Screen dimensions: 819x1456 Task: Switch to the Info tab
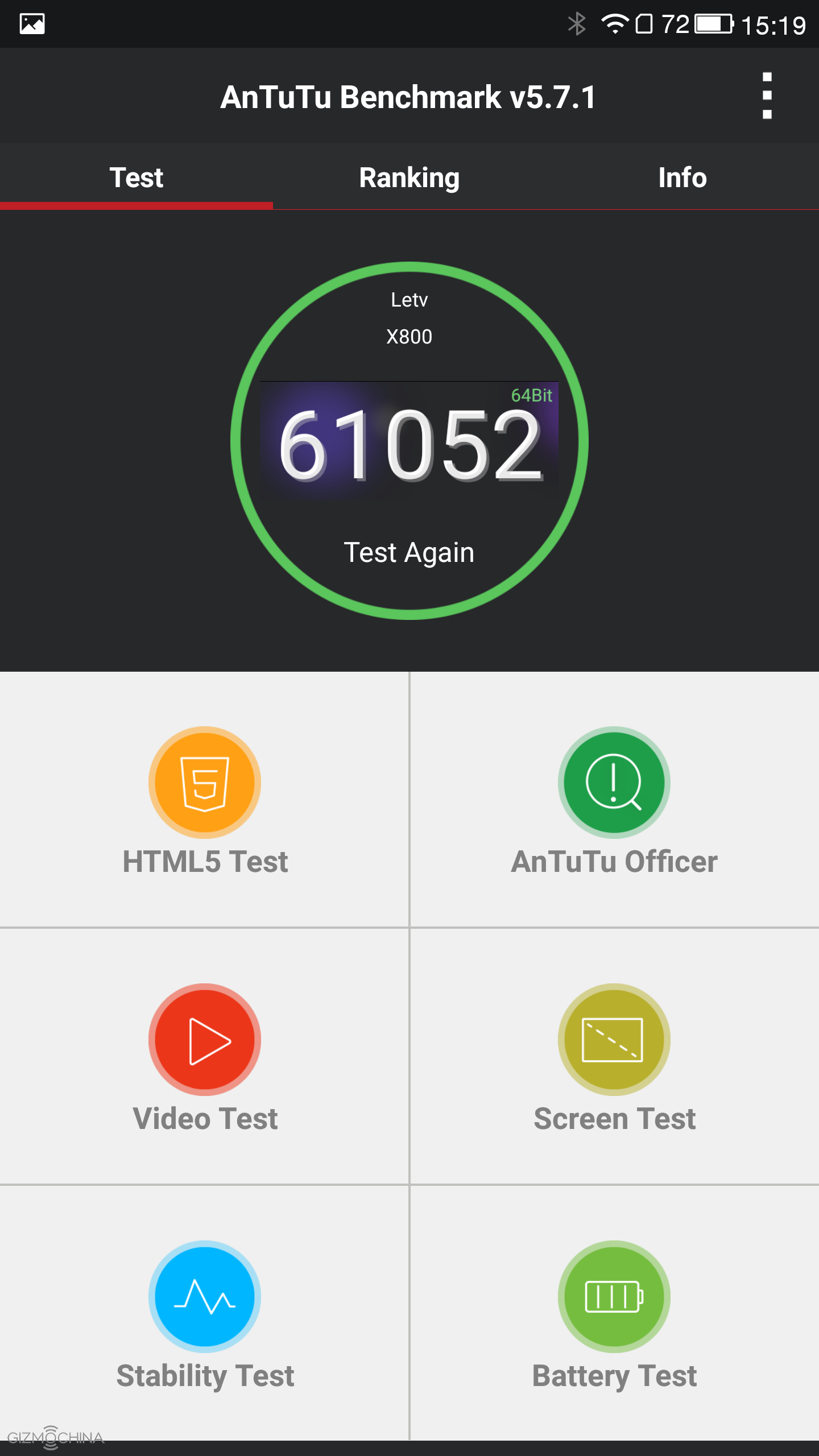(682, 177)
